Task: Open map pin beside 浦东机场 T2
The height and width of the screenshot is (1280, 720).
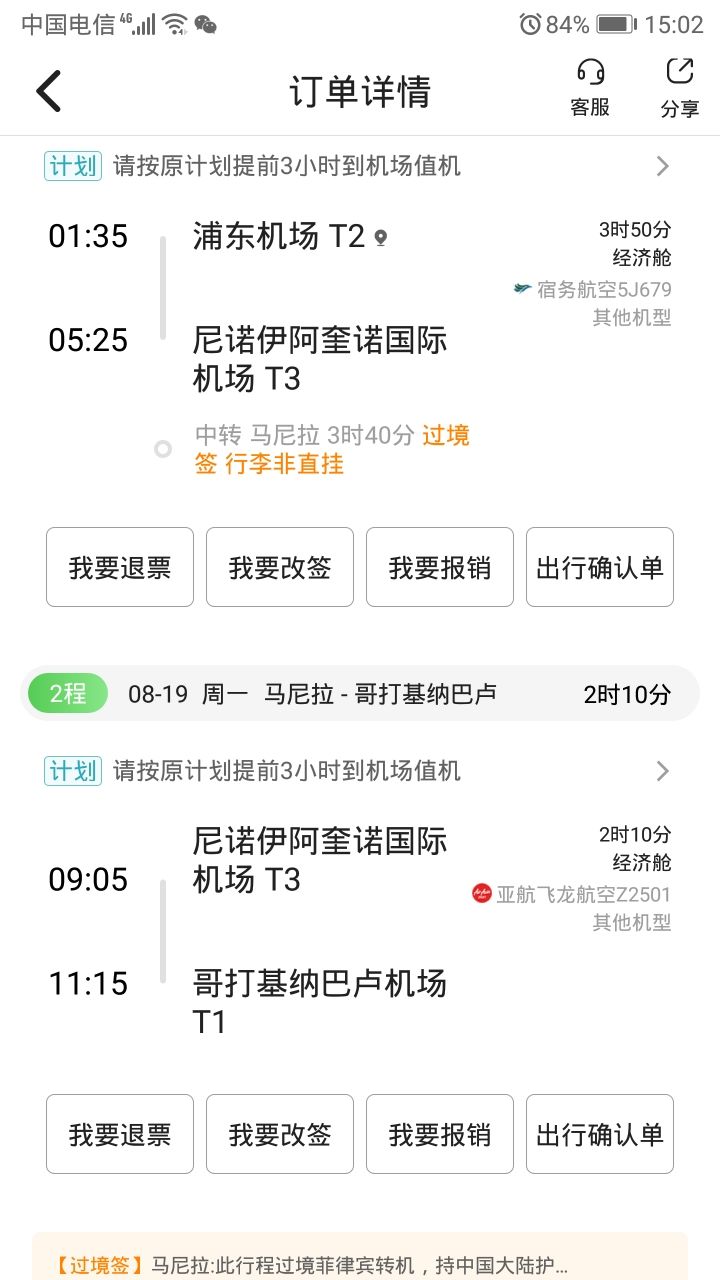Action: coord(380,238)
